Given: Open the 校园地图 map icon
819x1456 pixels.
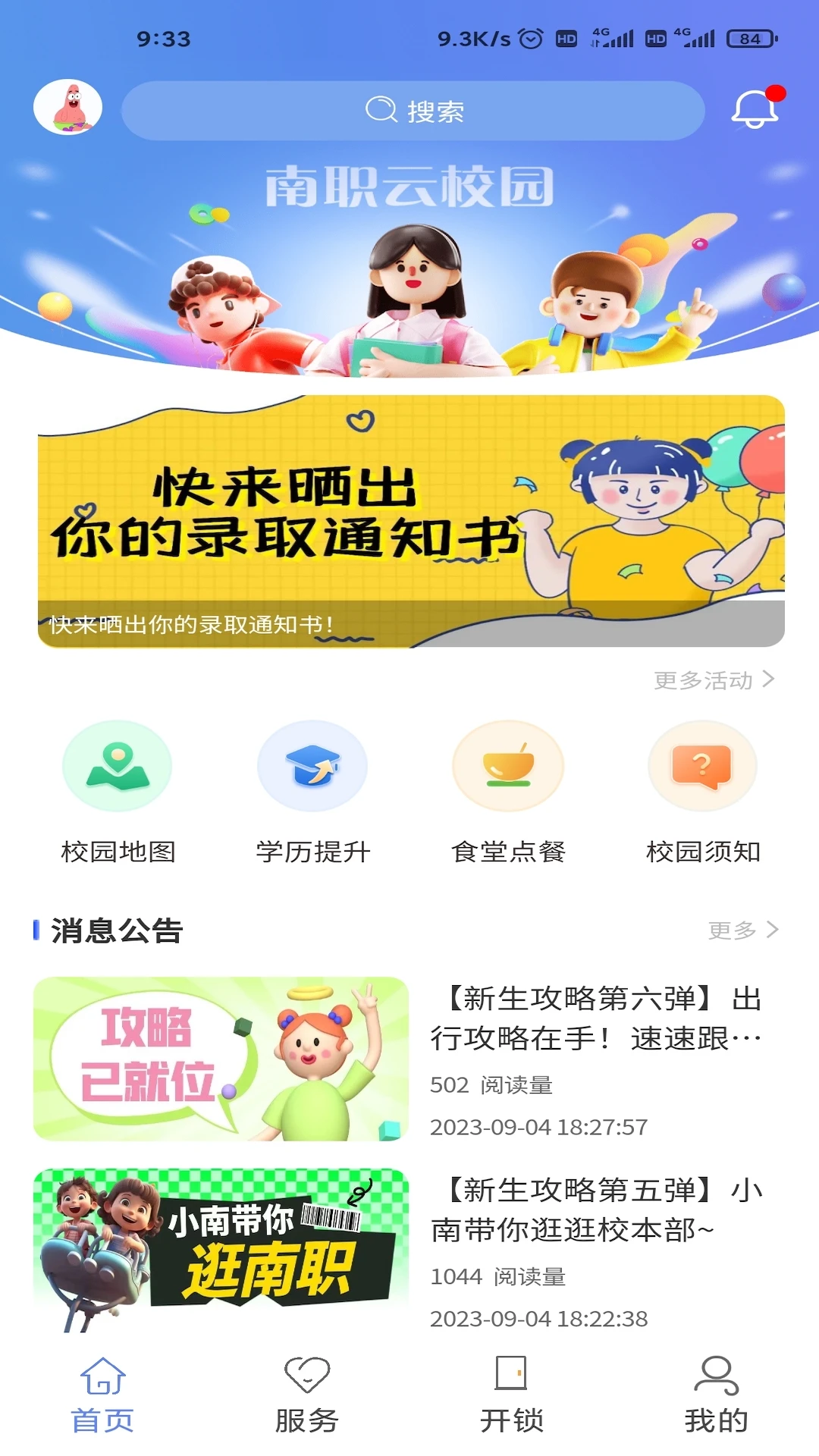Looking at the screenshot, I should tap(117, 766).
